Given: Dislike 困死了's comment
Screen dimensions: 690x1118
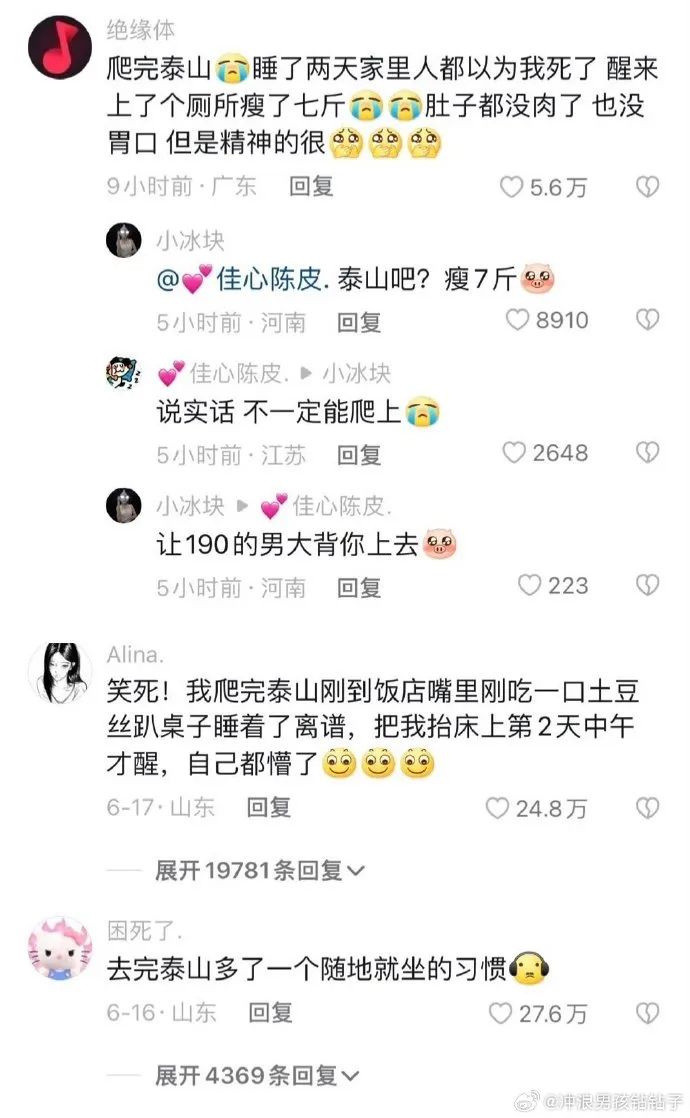Looking at the screenshot, I should (x=648, y=1013).
